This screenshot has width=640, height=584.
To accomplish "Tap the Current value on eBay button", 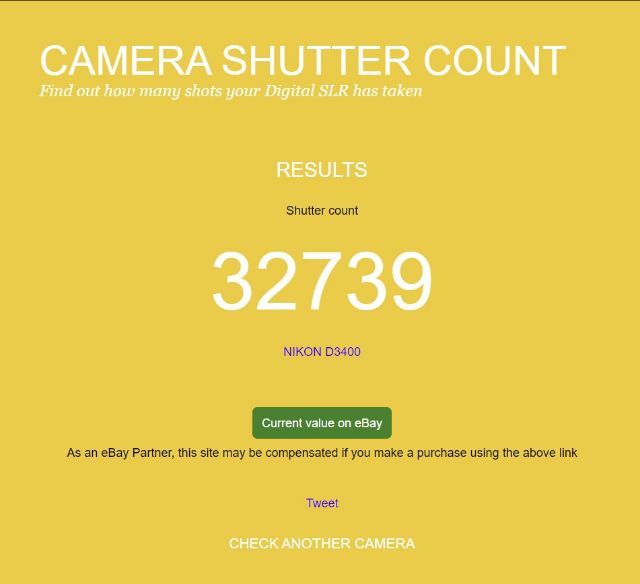I will [321, 423].
